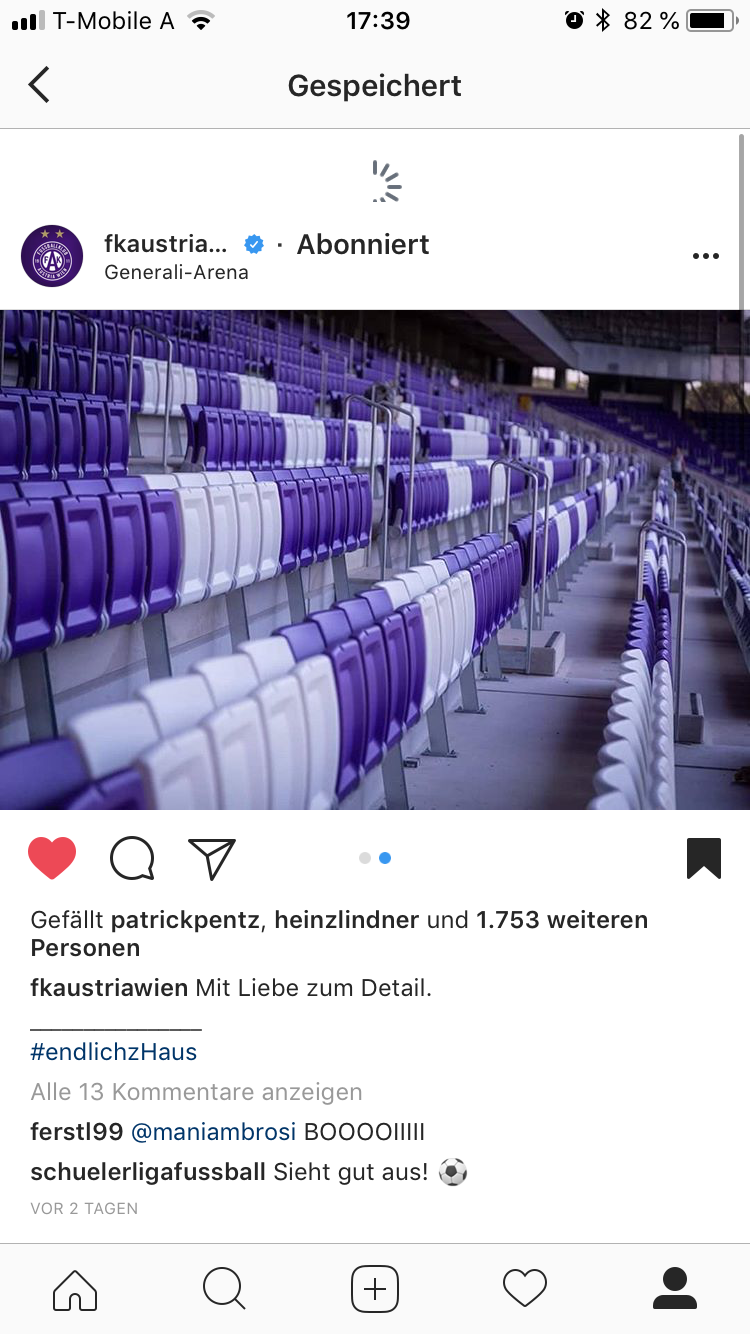Switch to the Search tab
The width and height of the screenshot is (750, 1334).
pyautogui.click(x=224, y=1289)
